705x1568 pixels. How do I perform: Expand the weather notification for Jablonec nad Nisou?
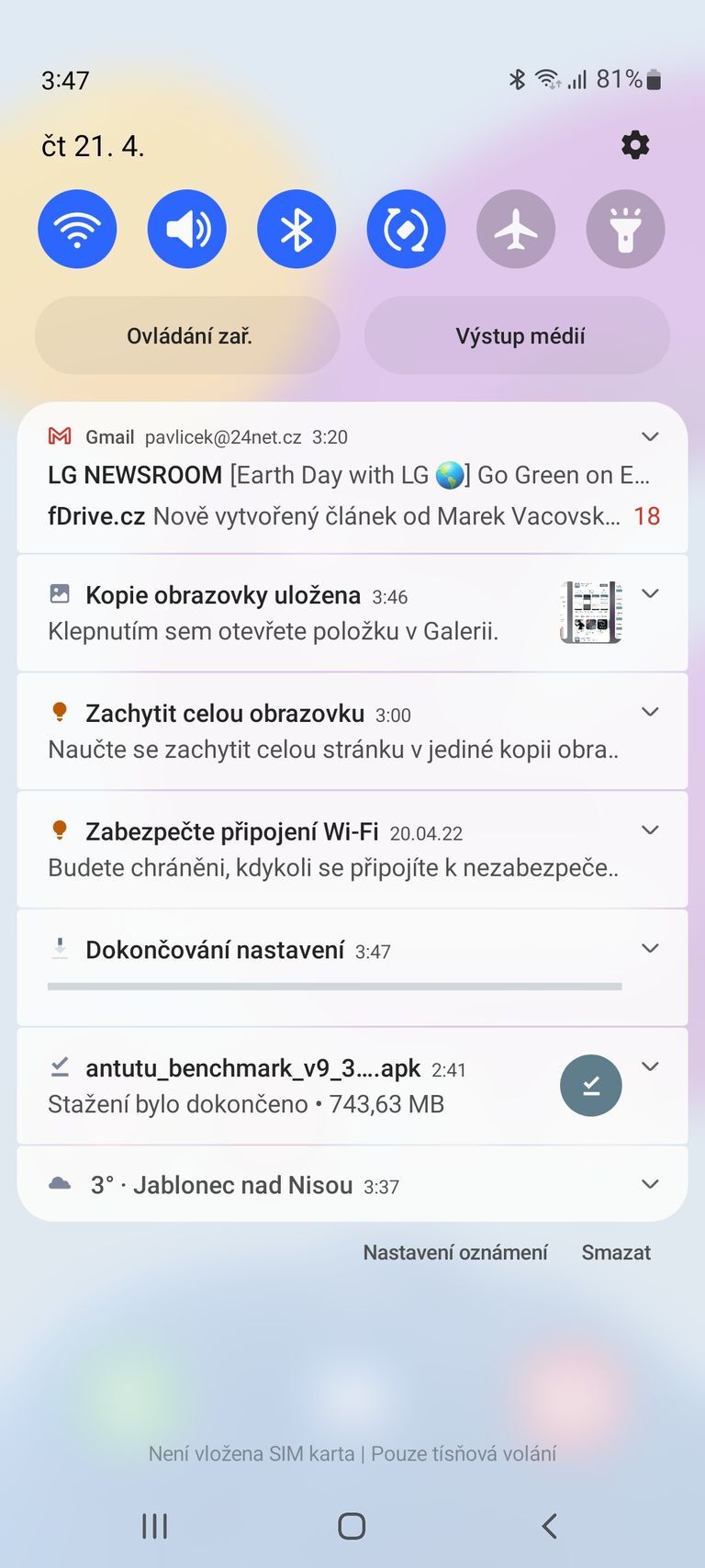click(x=651, y=1184)
